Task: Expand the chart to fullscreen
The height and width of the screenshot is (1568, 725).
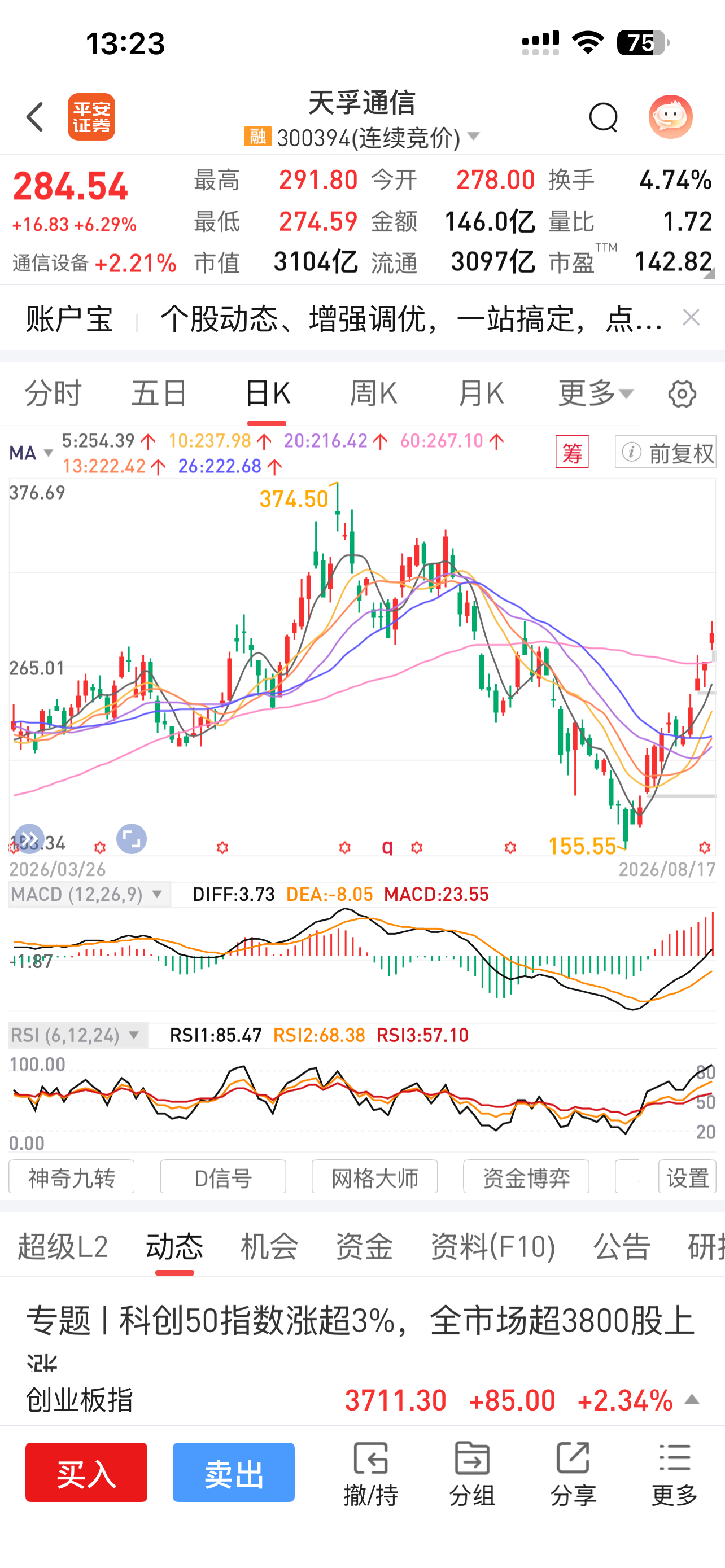Action: (x=132, y=839)
